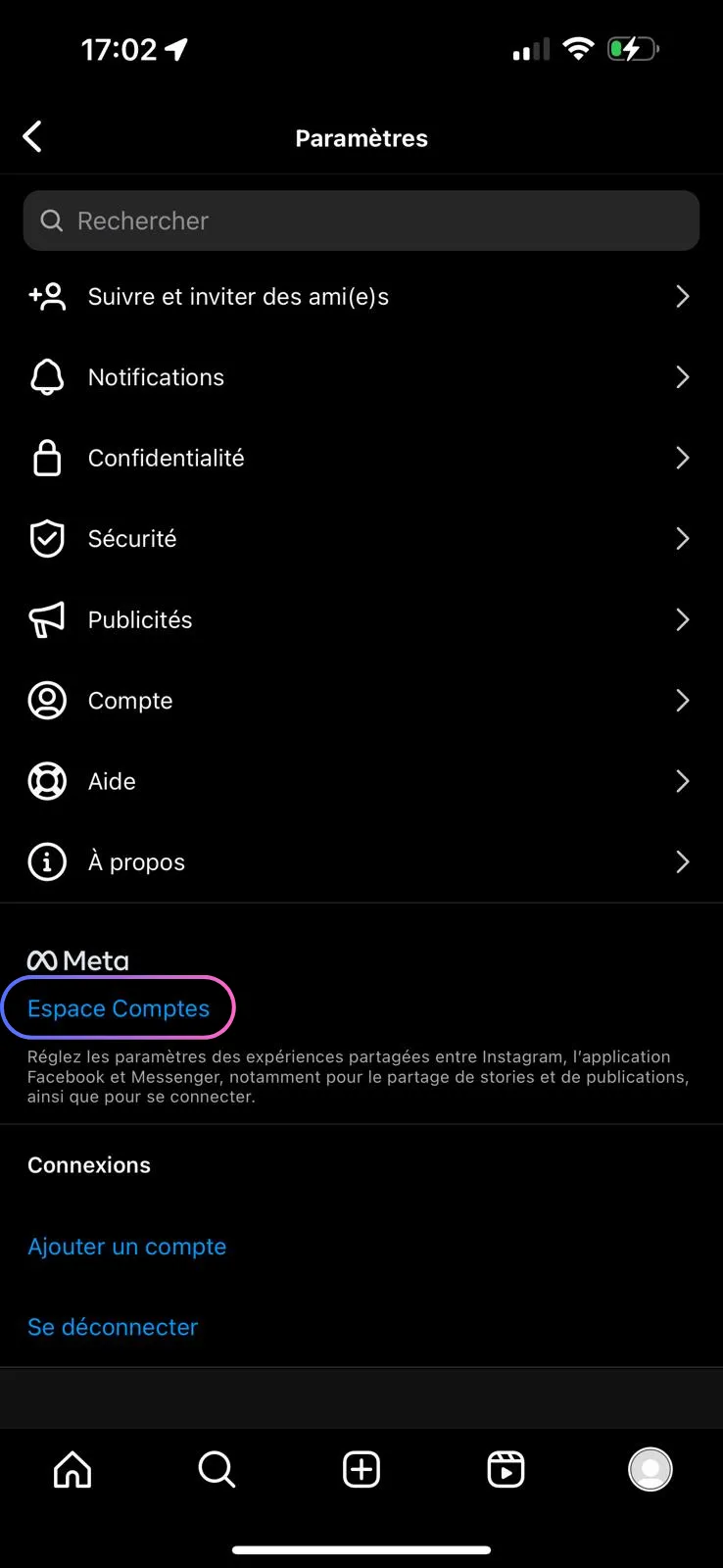The image size is (723, 1568).
Task: Create a new post
Action: click(361, 1469)
